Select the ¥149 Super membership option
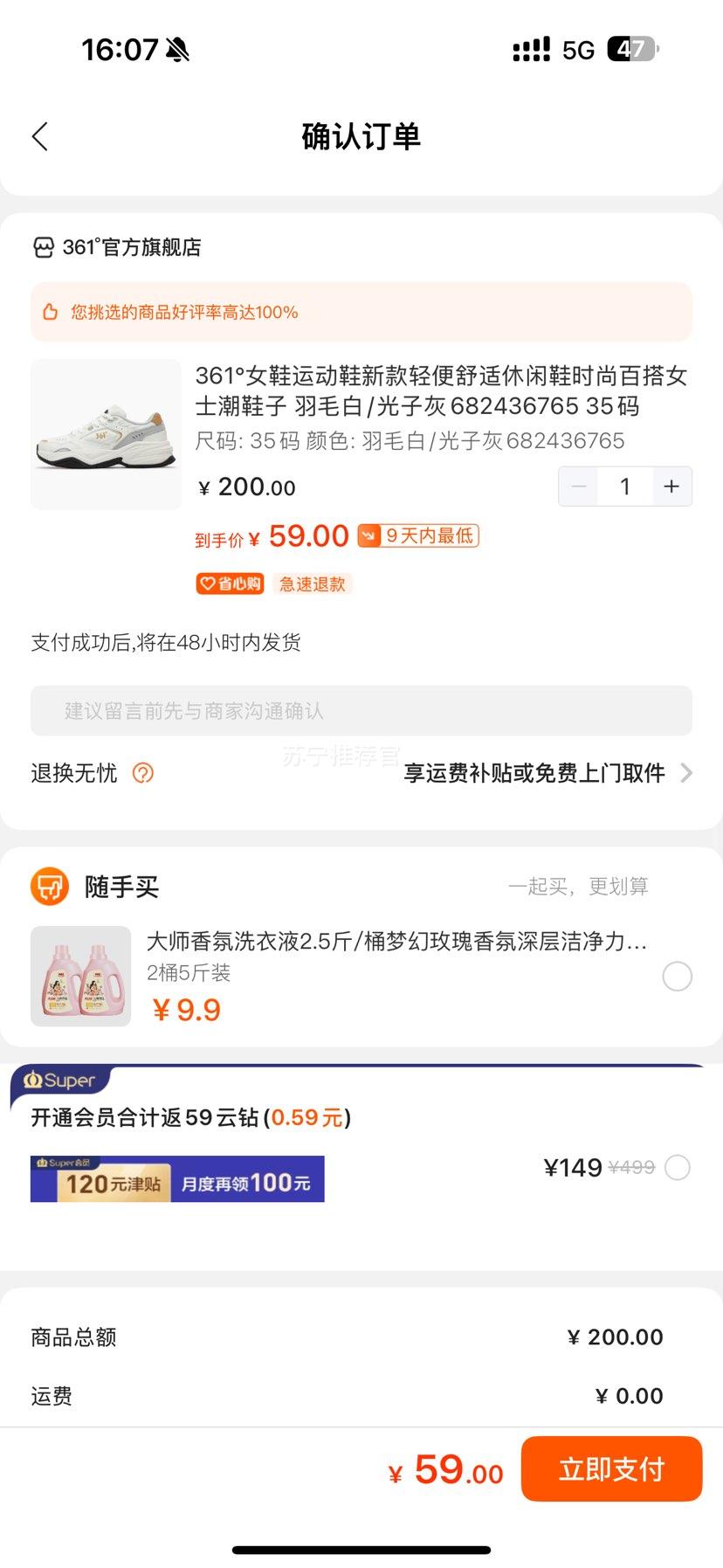Image resolution: width=723 pixels, height=1568 pixels. (x=677, y=1167)
